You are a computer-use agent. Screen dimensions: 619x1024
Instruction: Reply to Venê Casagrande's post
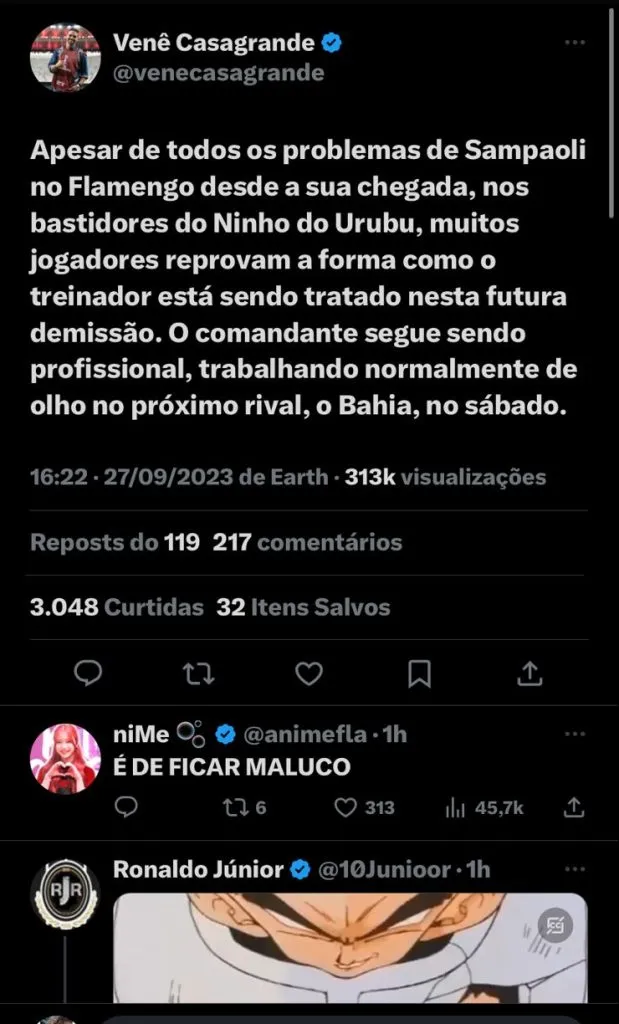coord(88,674)
